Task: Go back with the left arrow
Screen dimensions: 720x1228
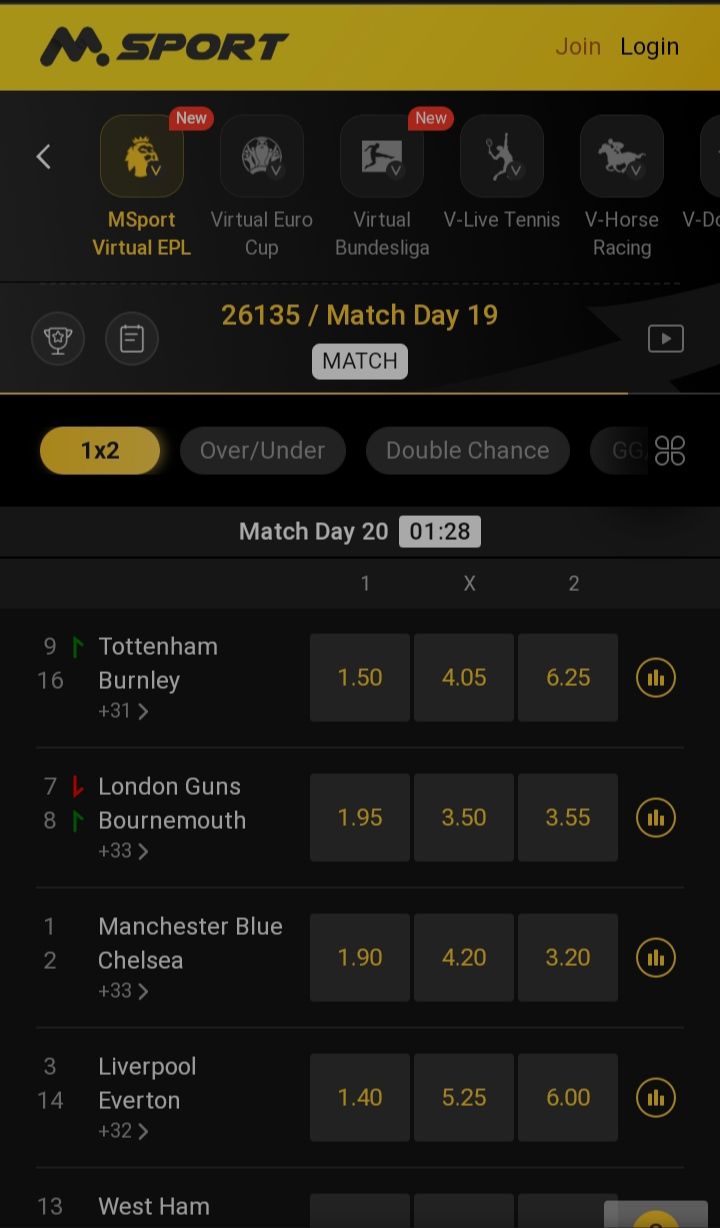Action: click(43, 156)
